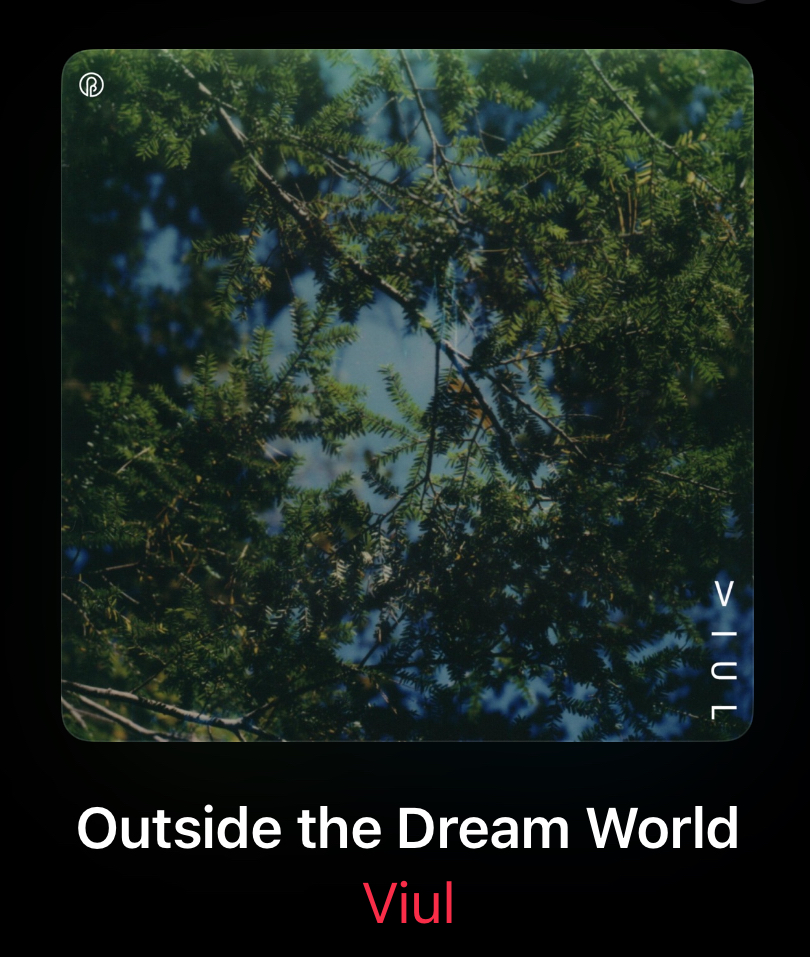Open the artist page for Viul
810x957 pixels.
(408, 903)
